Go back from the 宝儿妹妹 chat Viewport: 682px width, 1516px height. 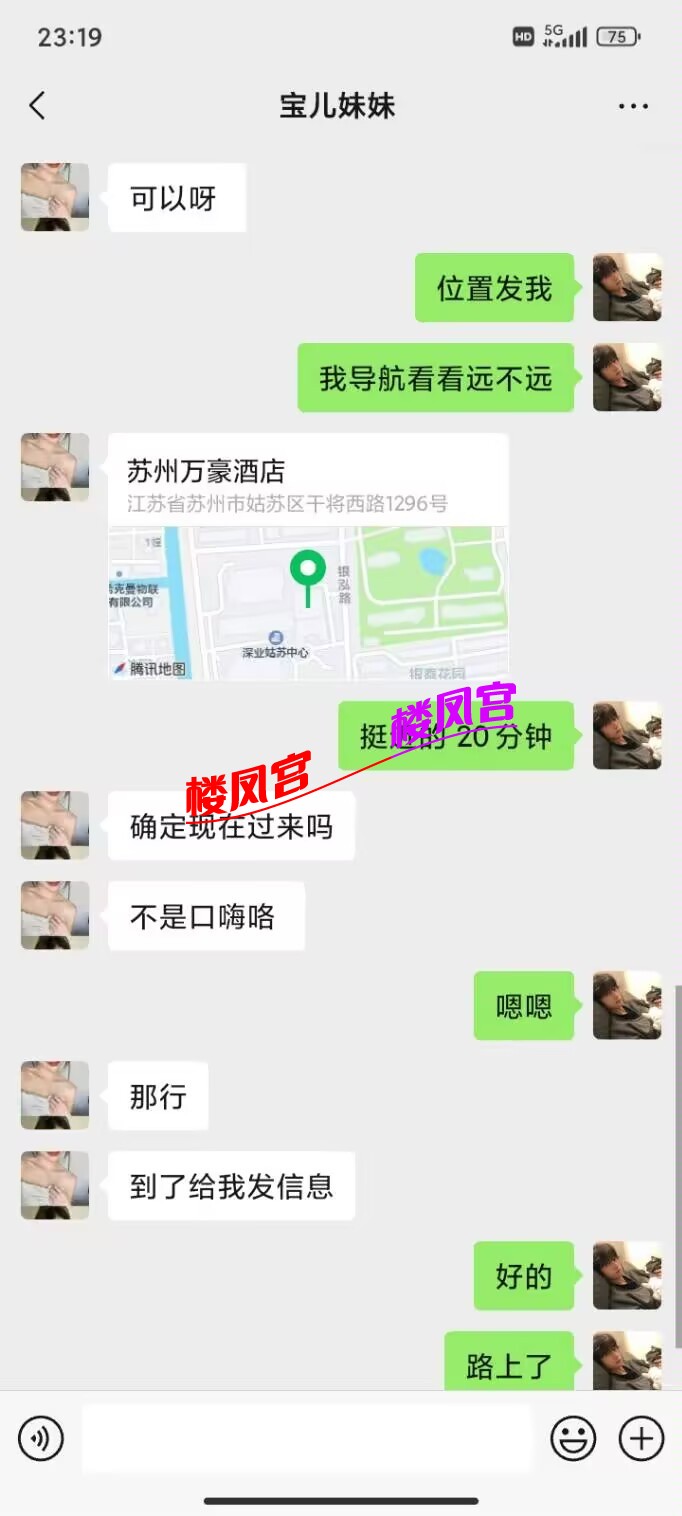(x=38, y=106)
